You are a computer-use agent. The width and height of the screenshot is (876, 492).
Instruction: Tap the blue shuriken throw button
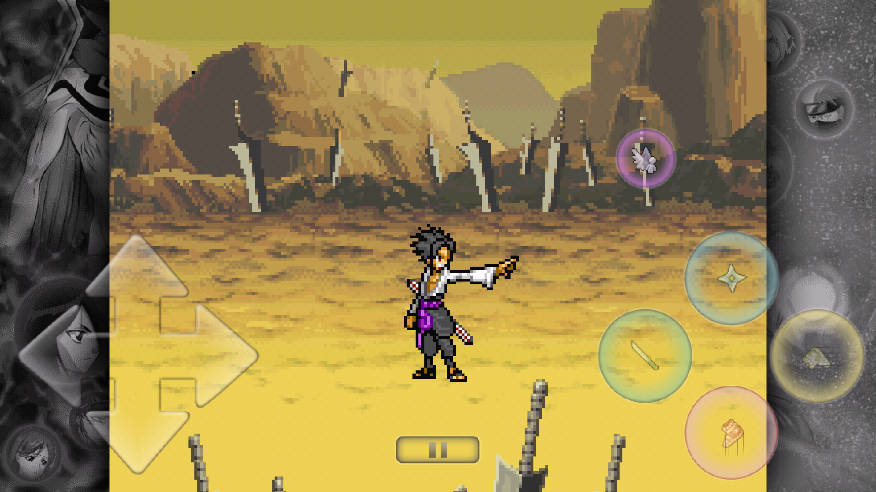point(731,277)
